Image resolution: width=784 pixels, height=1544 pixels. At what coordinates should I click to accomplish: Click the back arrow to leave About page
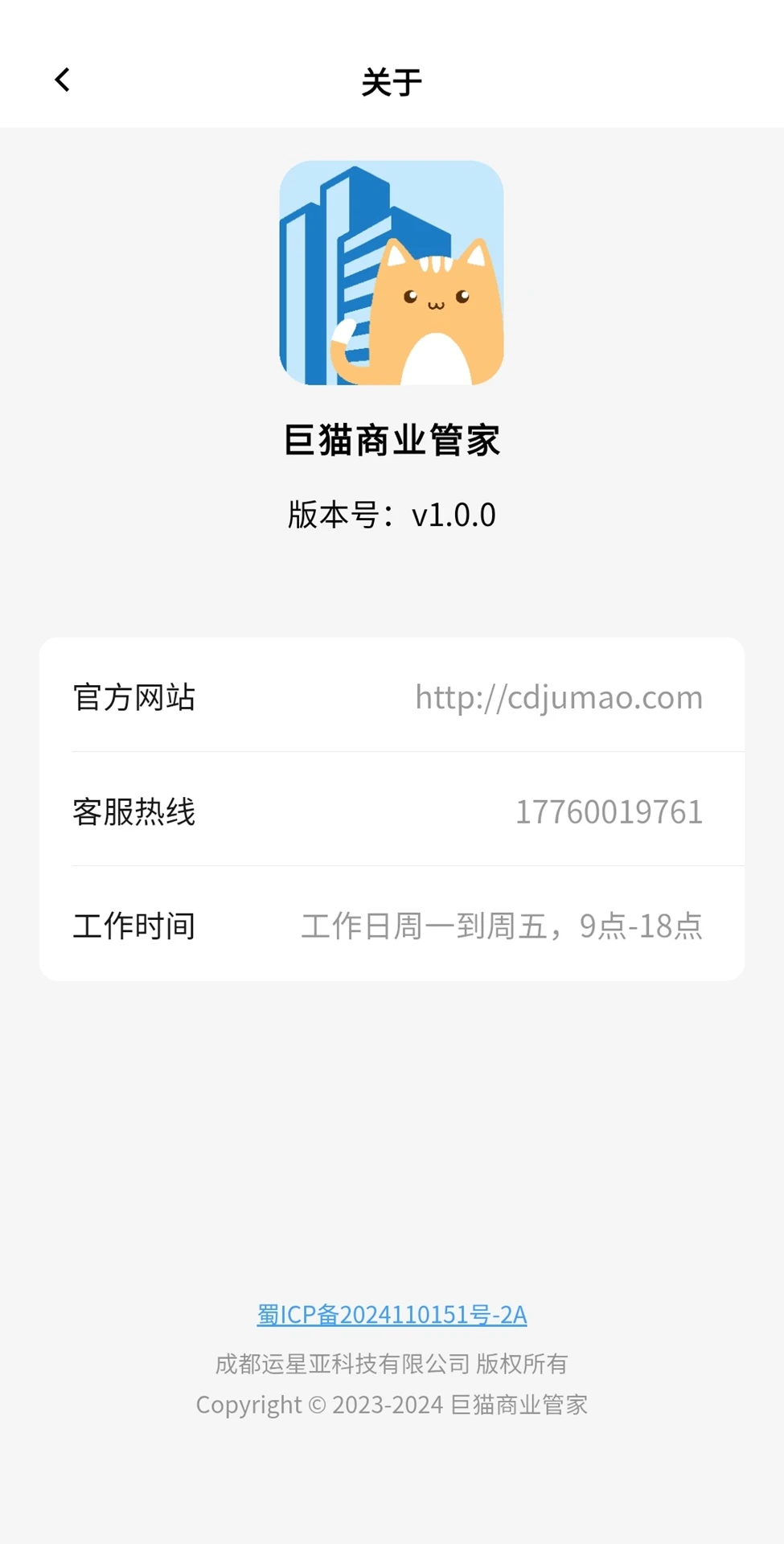pos(62,80)
